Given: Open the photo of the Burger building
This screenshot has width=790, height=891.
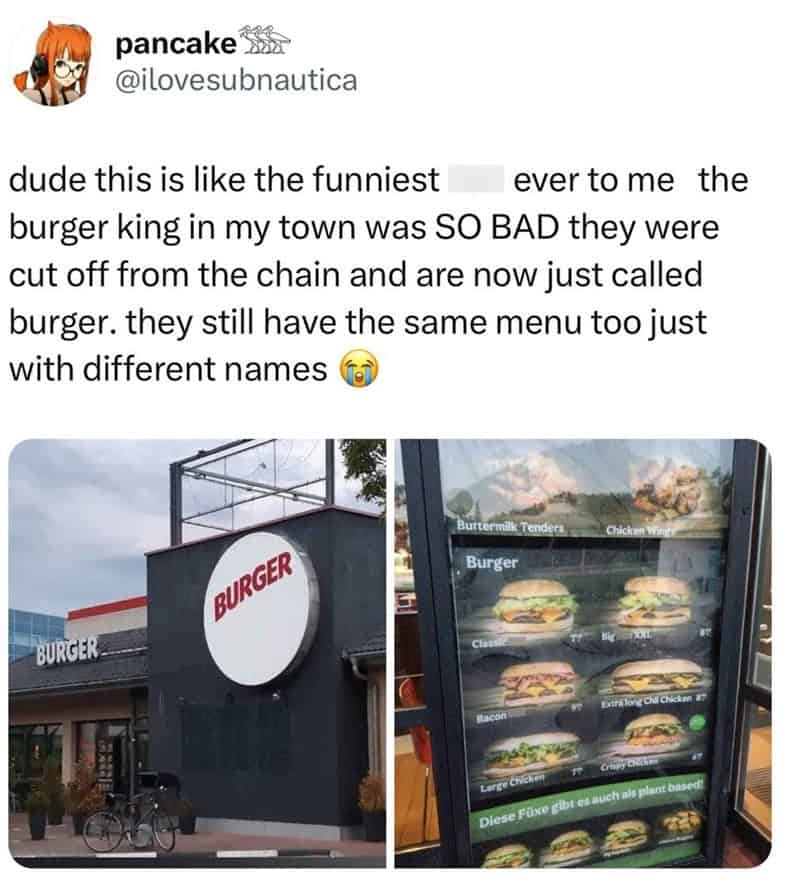Looking at the screenshot, I should coord(197,652).
